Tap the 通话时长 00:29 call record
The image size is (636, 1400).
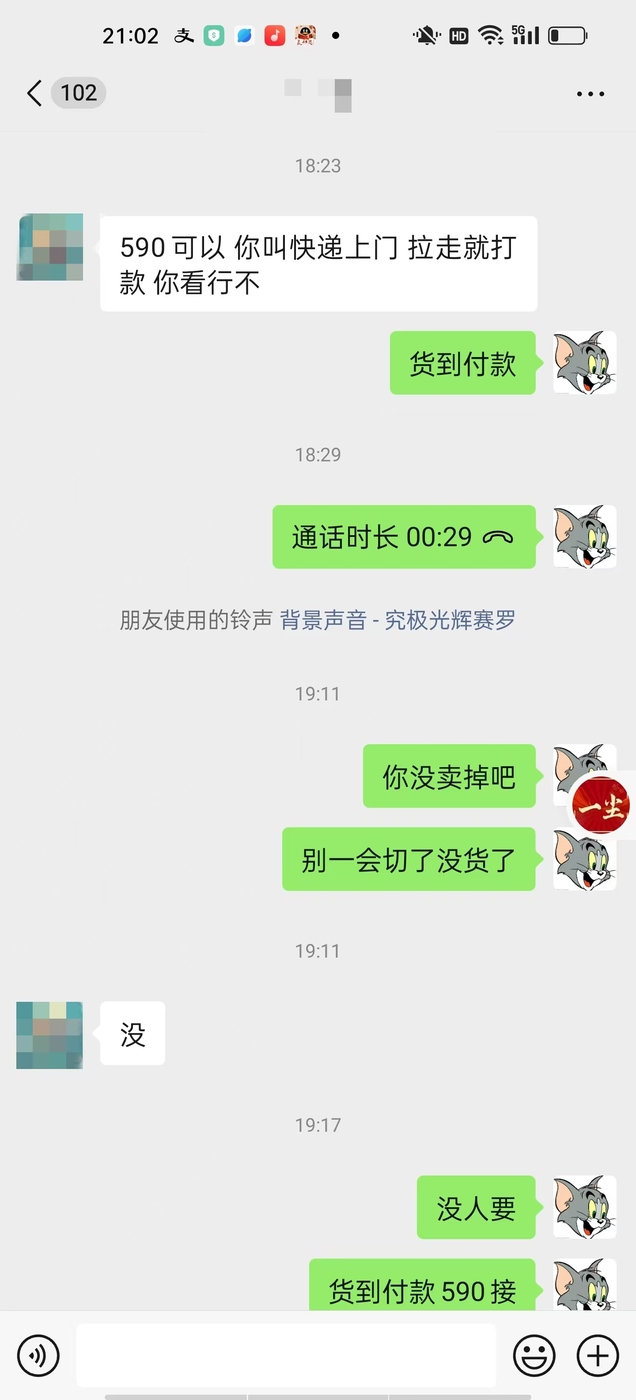point(404,537)
